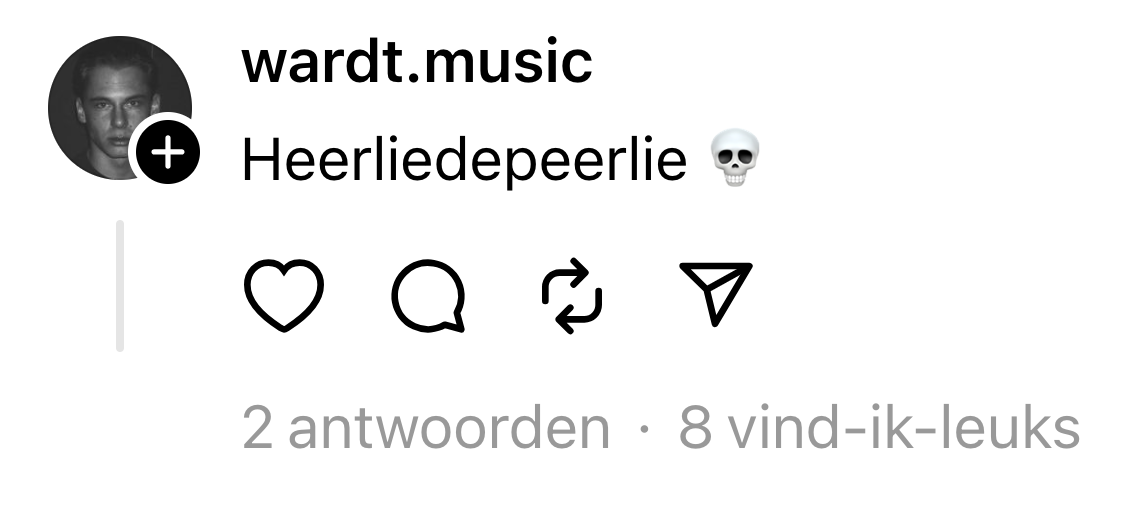The height and width of the screenshot is (514, 1122).
Task: Share wardt.music's post with the send icon
Action: coord(714,293)
